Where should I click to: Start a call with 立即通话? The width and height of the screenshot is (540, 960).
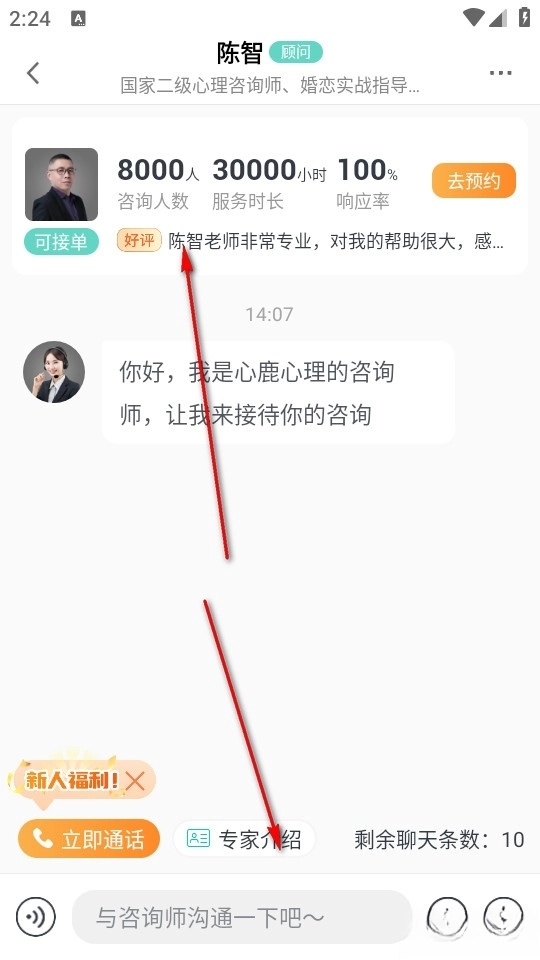pyautogui.click(x=89, y=839)
